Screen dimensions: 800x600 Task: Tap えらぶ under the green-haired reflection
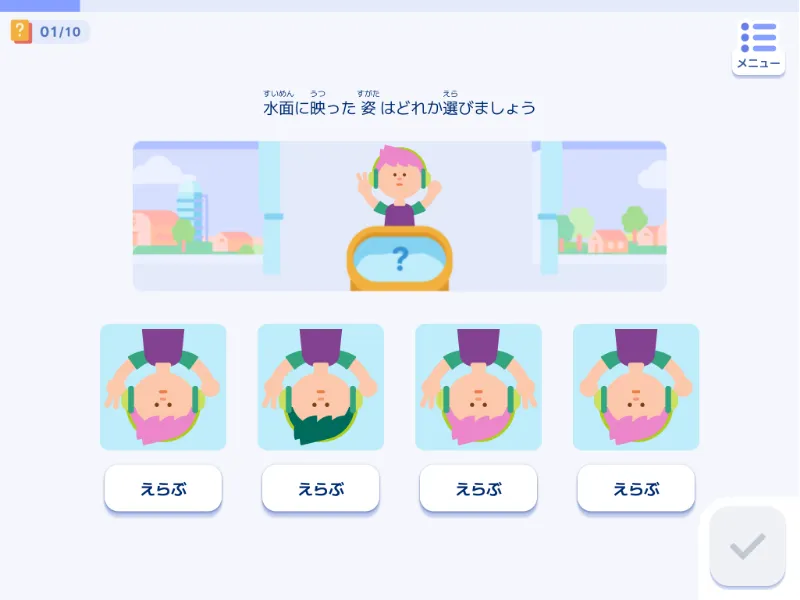tap(320, 489)
